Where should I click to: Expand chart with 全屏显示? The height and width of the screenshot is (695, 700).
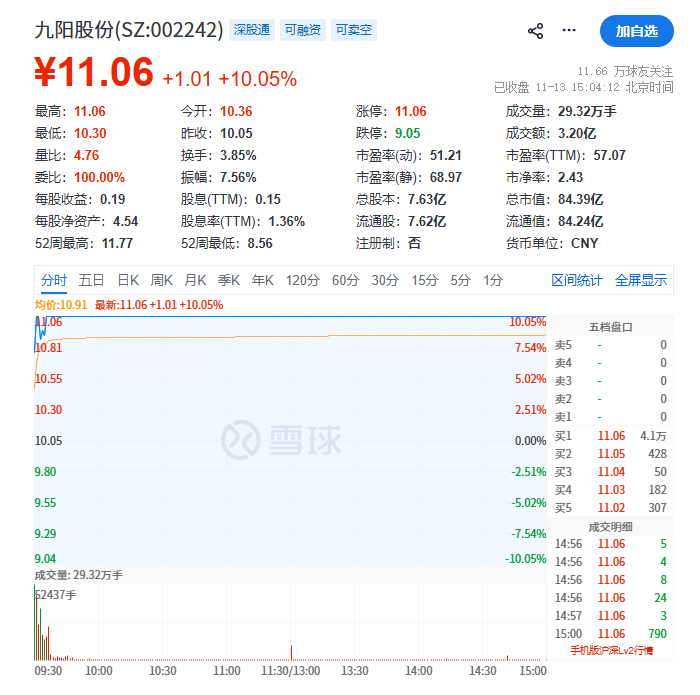pyautogui.click(x=641, y=280)
